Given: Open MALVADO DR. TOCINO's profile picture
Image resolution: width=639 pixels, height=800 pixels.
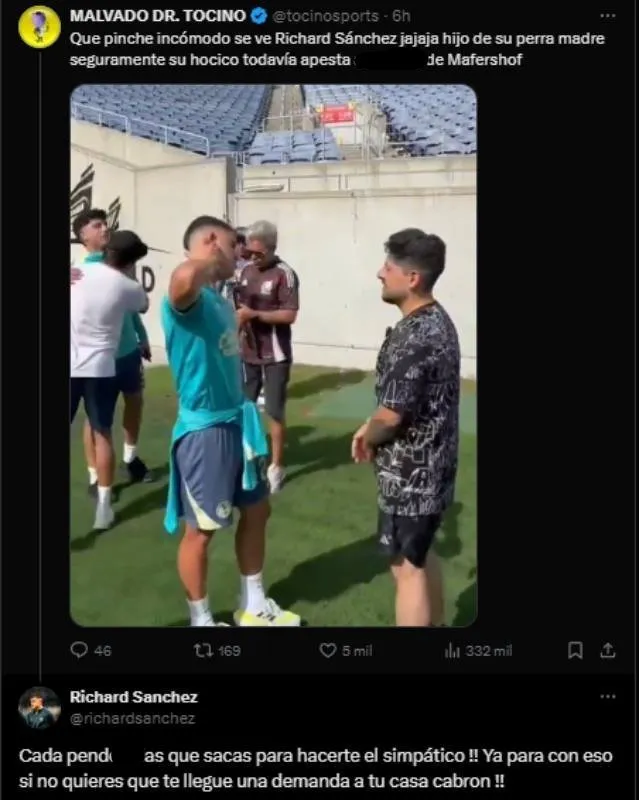Looking at the screenshot, I should 39,27.
